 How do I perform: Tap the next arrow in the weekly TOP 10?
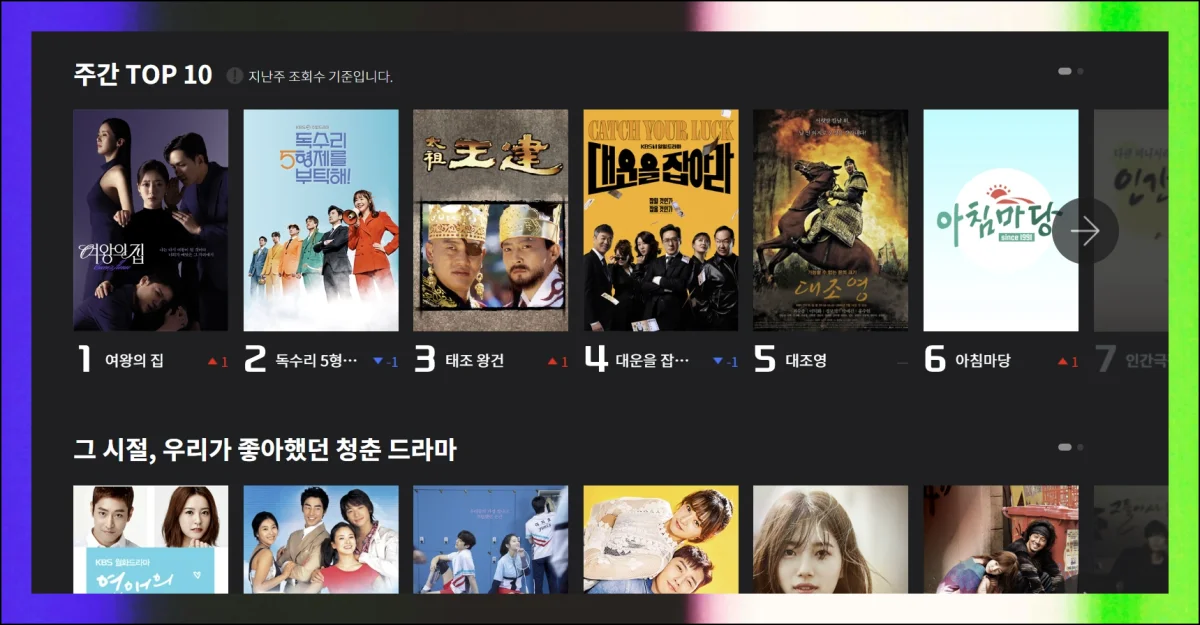[x=1084, y=231]
